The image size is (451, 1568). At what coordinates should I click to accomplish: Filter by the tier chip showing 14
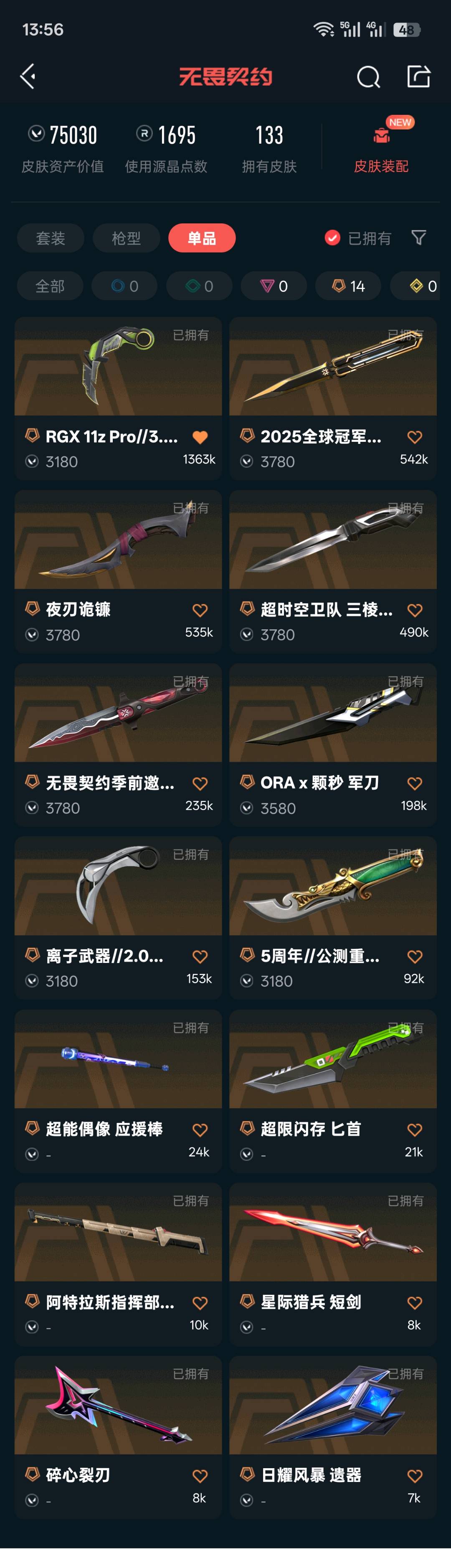click(348, 286)
